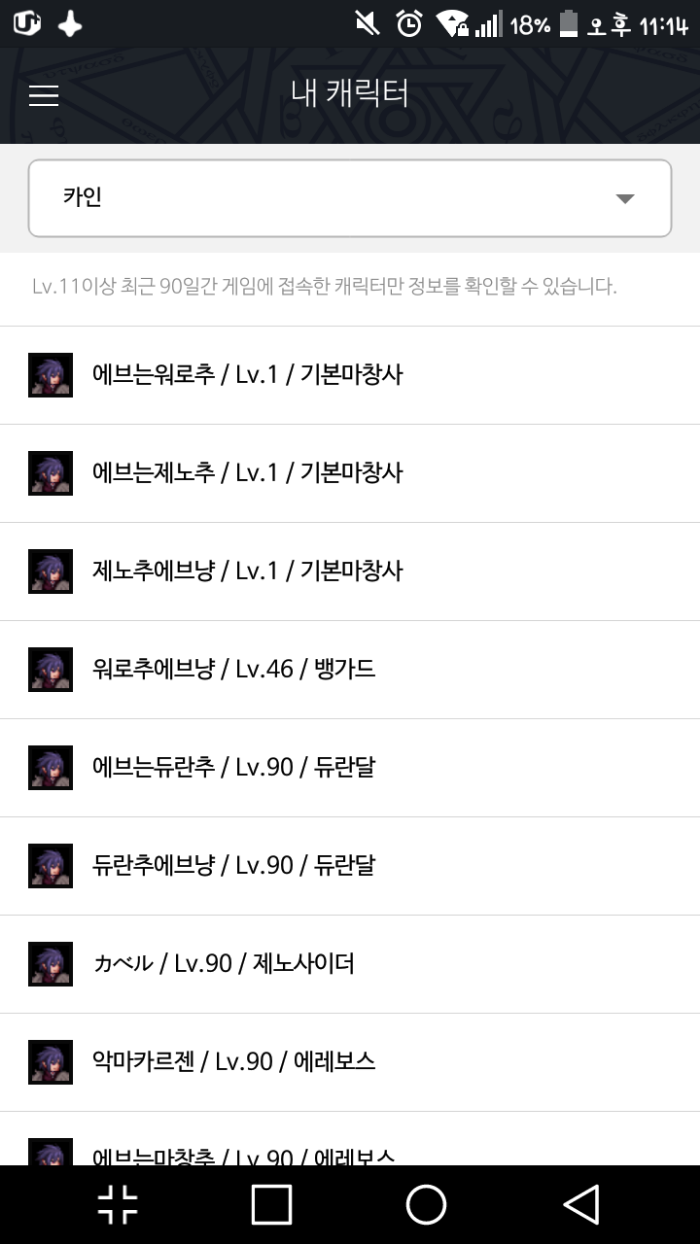Select カベル Lv.90 제노사이더
This screenshot has width=700, height=1244.
tap(223, 963)
